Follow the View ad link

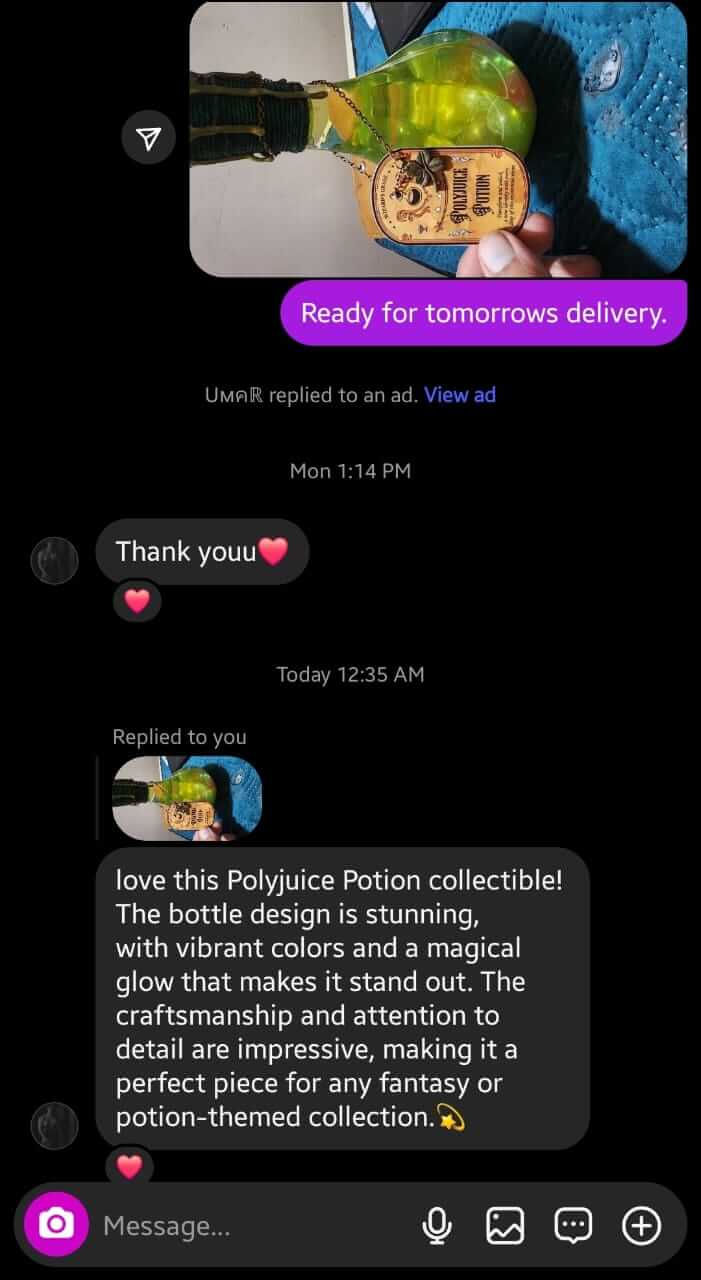pyautogui.click(x=460, y=394)
